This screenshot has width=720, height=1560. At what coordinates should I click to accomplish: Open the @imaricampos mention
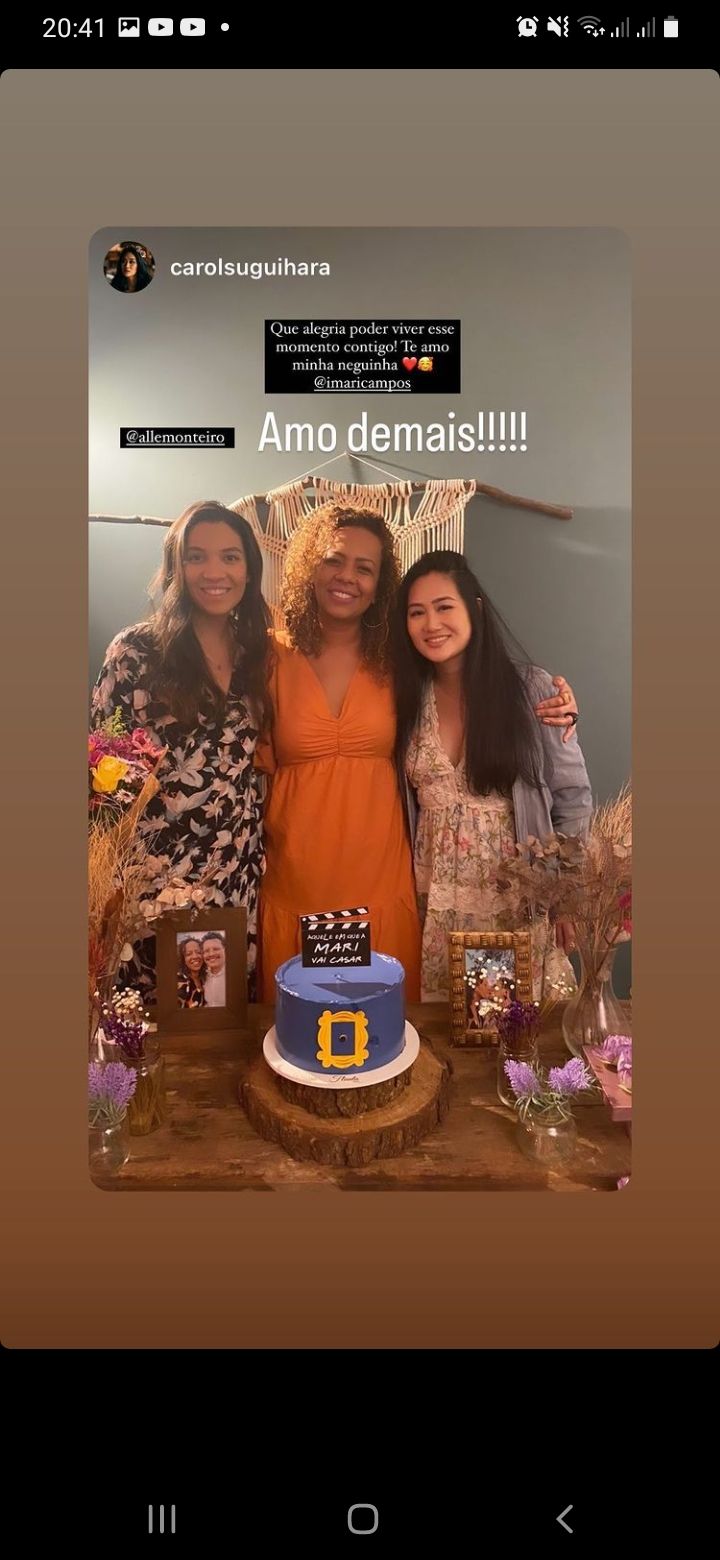[x=362, y=383]
